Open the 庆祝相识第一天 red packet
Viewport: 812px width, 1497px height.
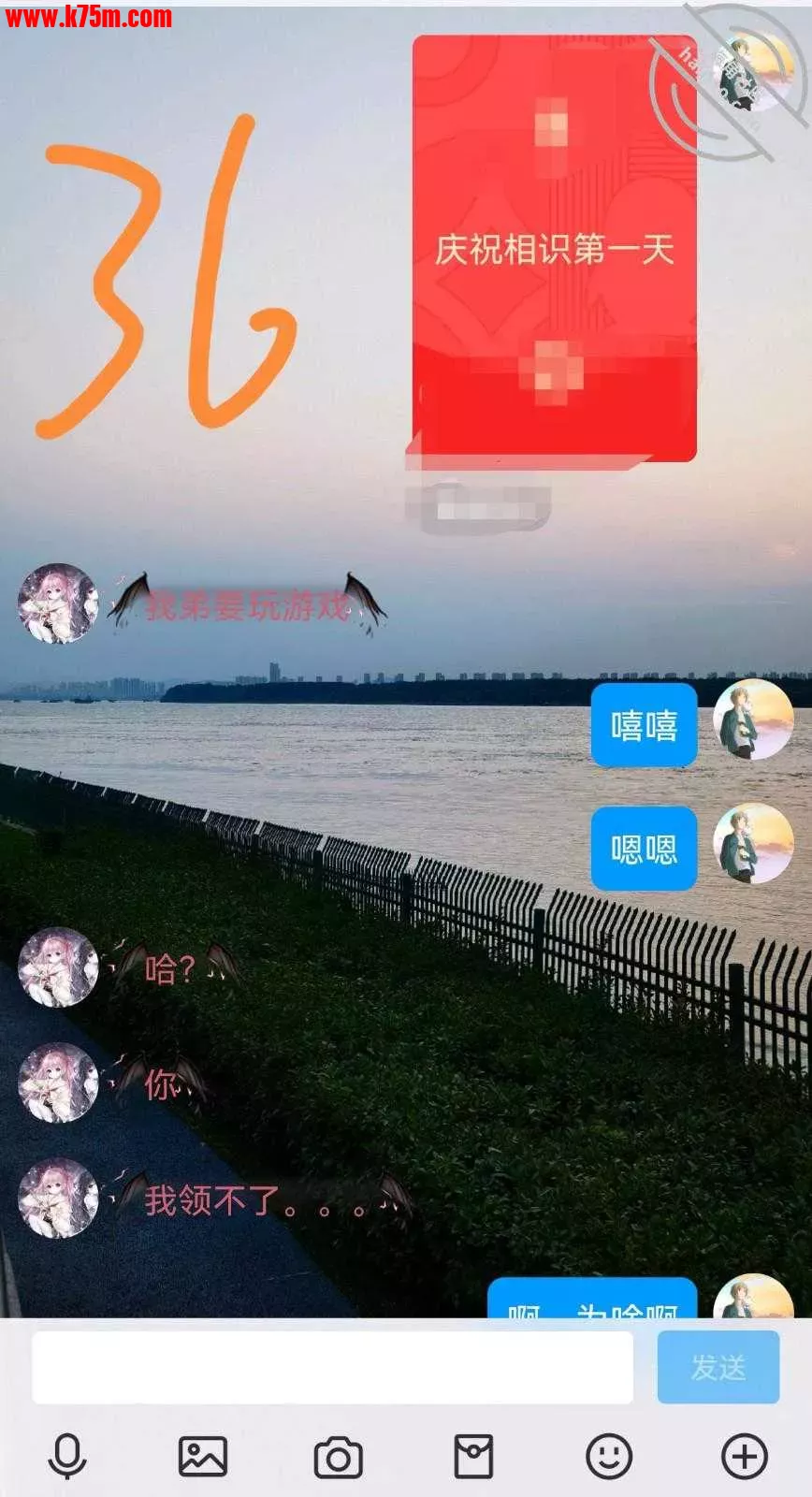554,249
